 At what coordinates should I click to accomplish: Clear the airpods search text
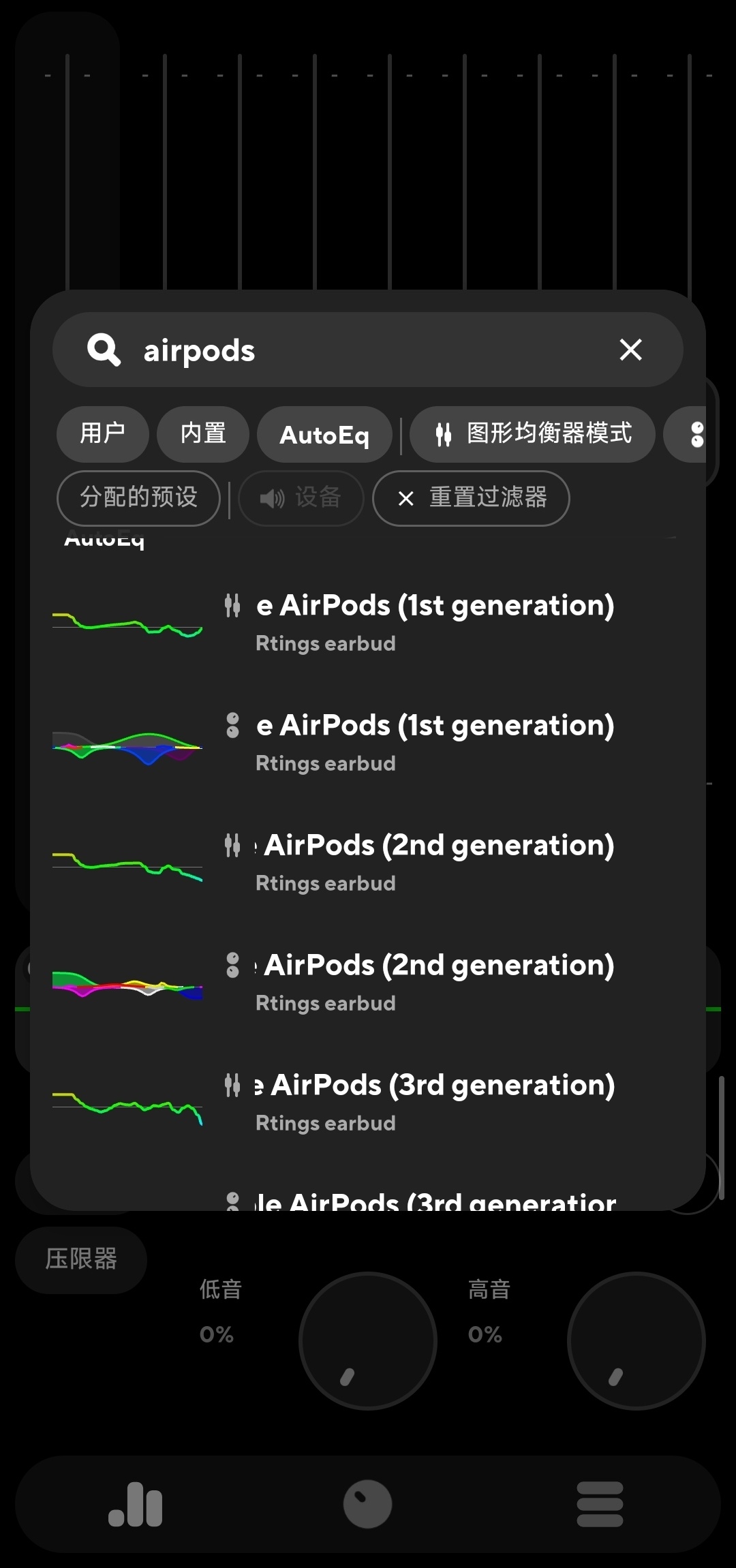point(630,350)
